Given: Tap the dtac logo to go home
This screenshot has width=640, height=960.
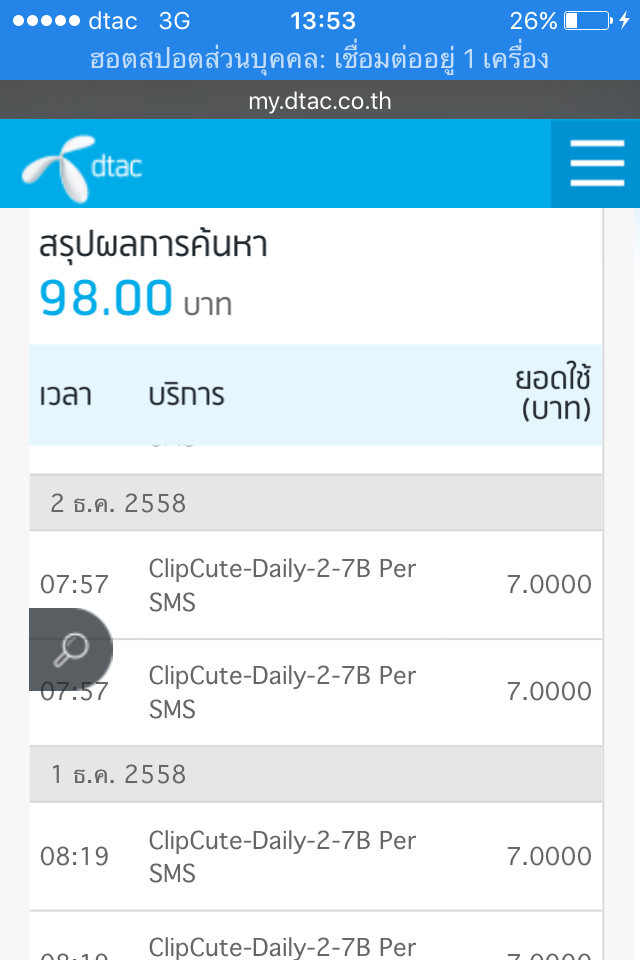Looking at the screenshot, I should point(82,166).
